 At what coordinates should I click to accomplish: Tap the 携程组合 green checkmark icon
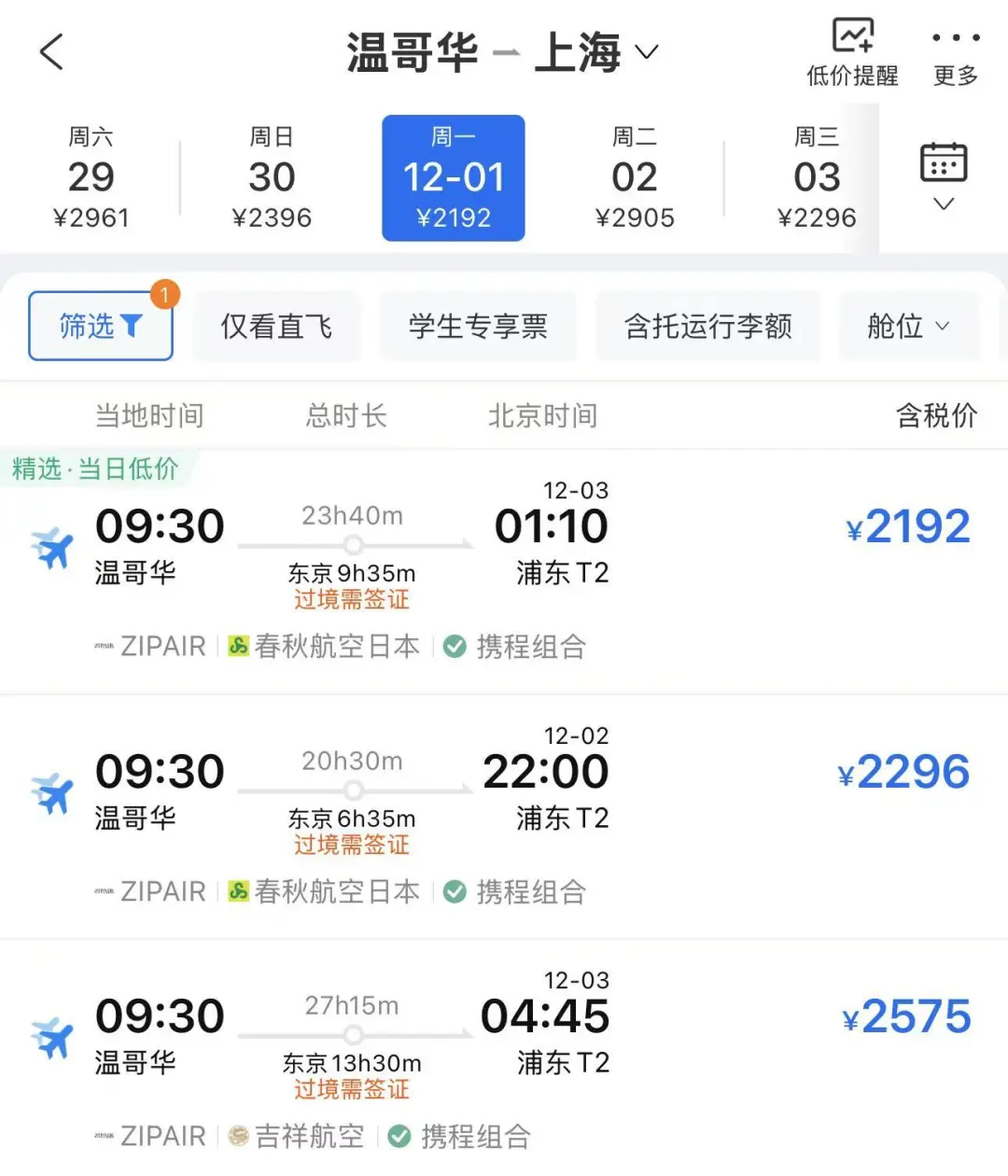pos(455,646)
